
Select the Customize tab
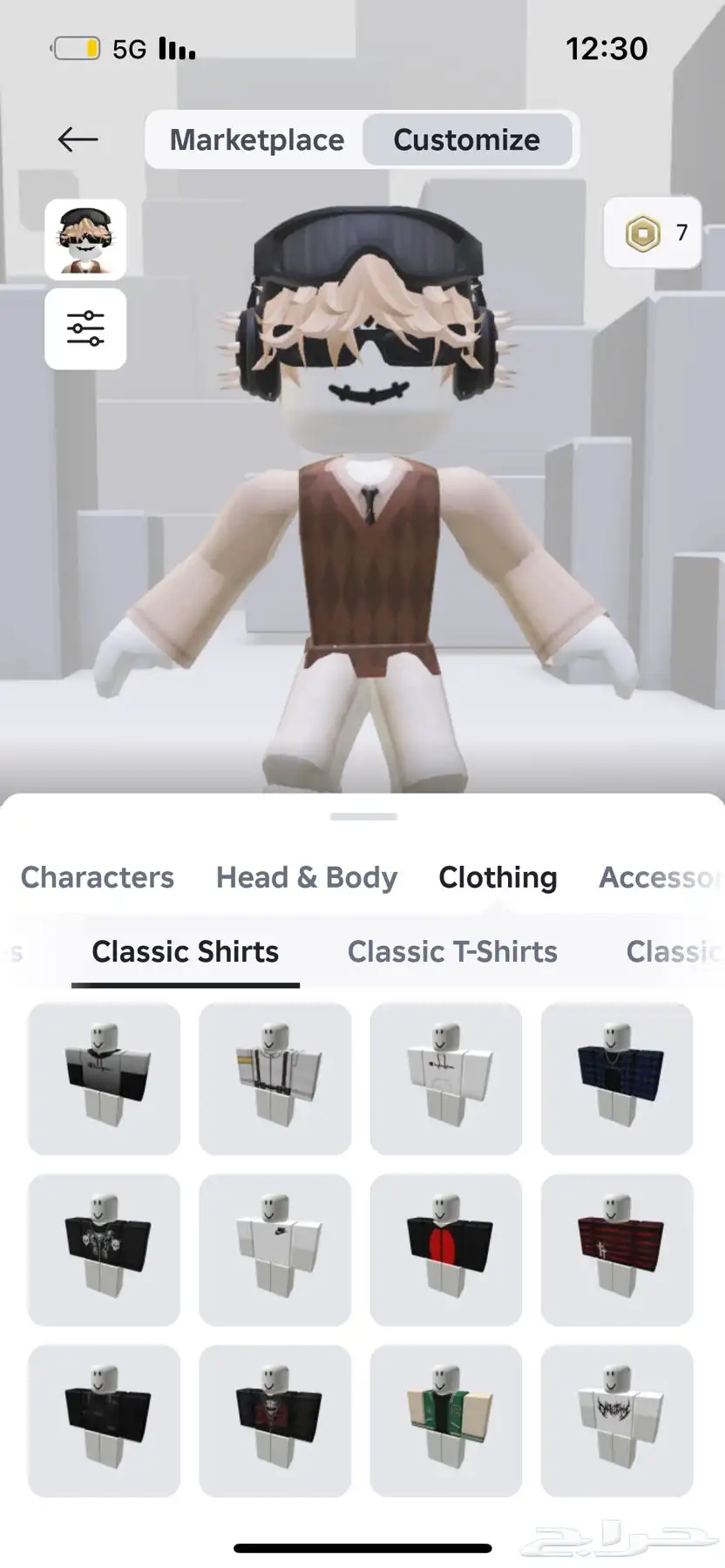(466, 139)
